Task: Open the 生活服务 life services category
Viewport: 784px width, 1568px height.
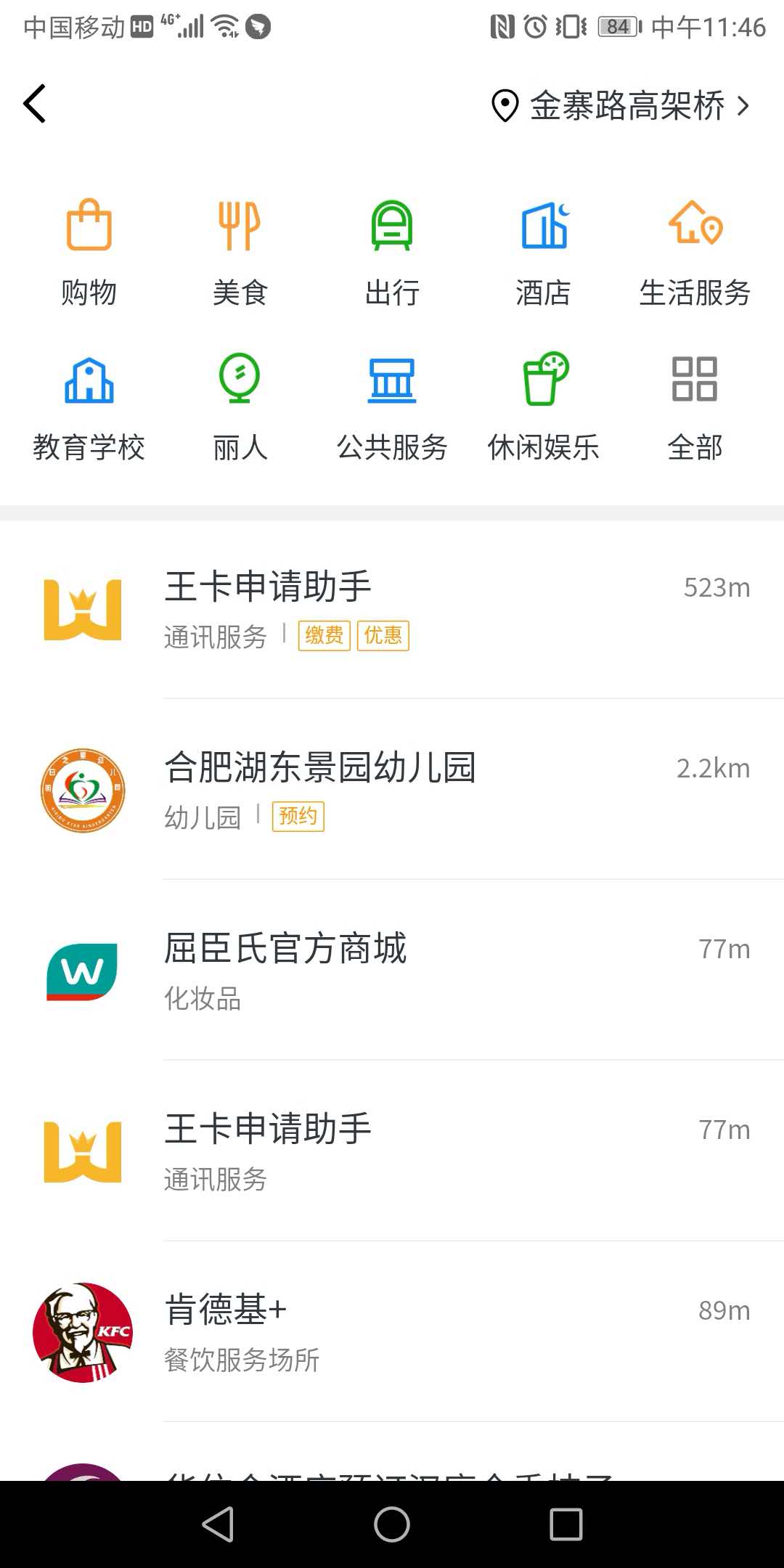Action: (695, 250)
